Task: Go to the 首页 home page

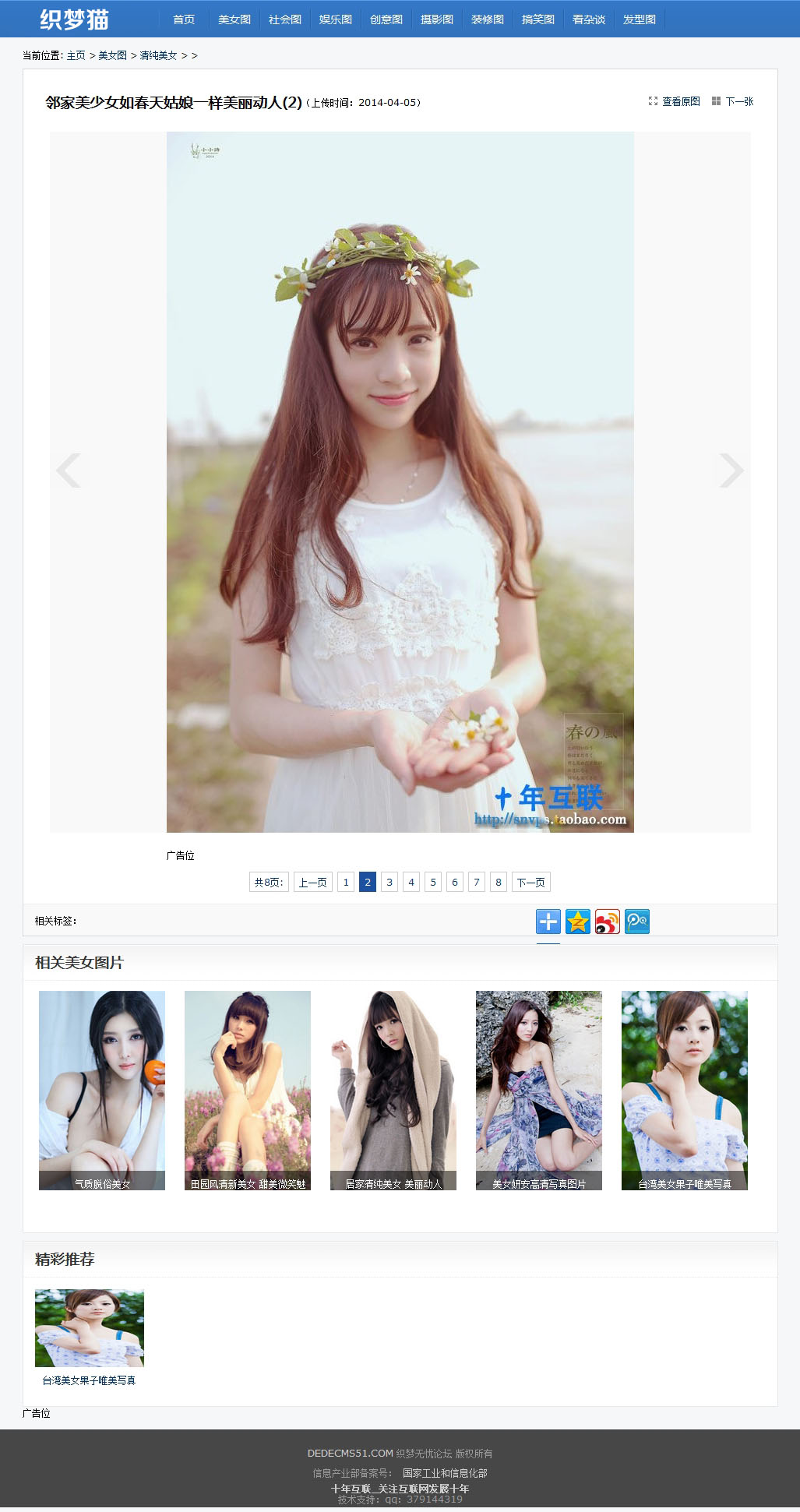Action: tap(184, 19)
